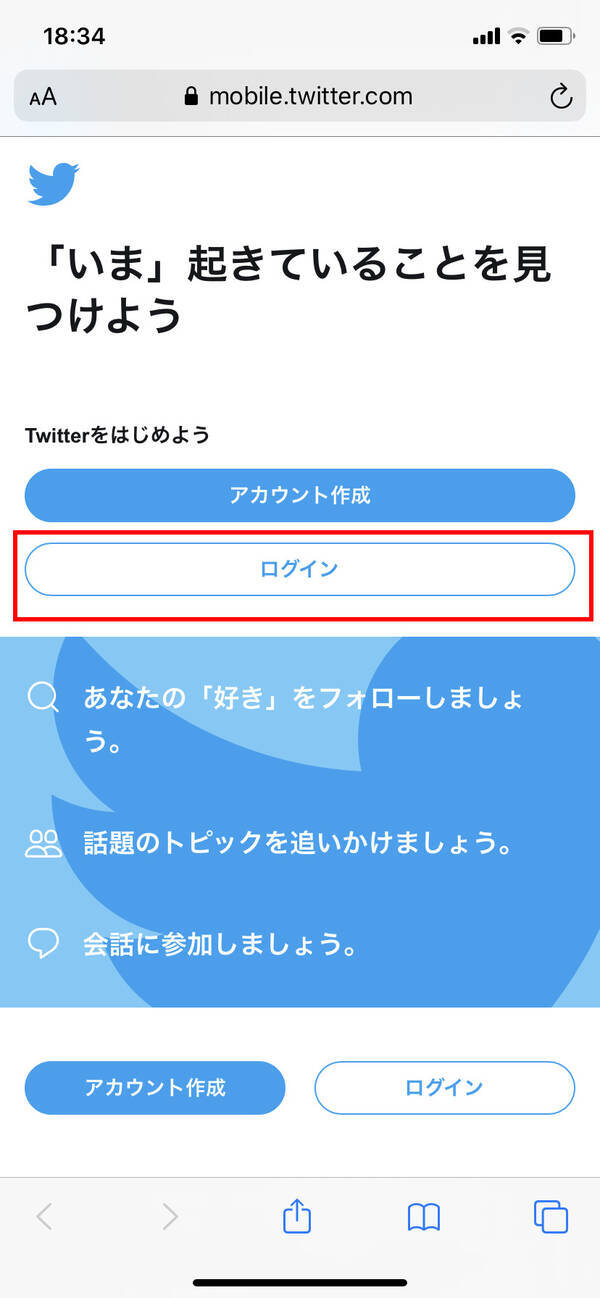Open the AA reader options in address bar
600x1298 pixels.
[x=43, y=97]
